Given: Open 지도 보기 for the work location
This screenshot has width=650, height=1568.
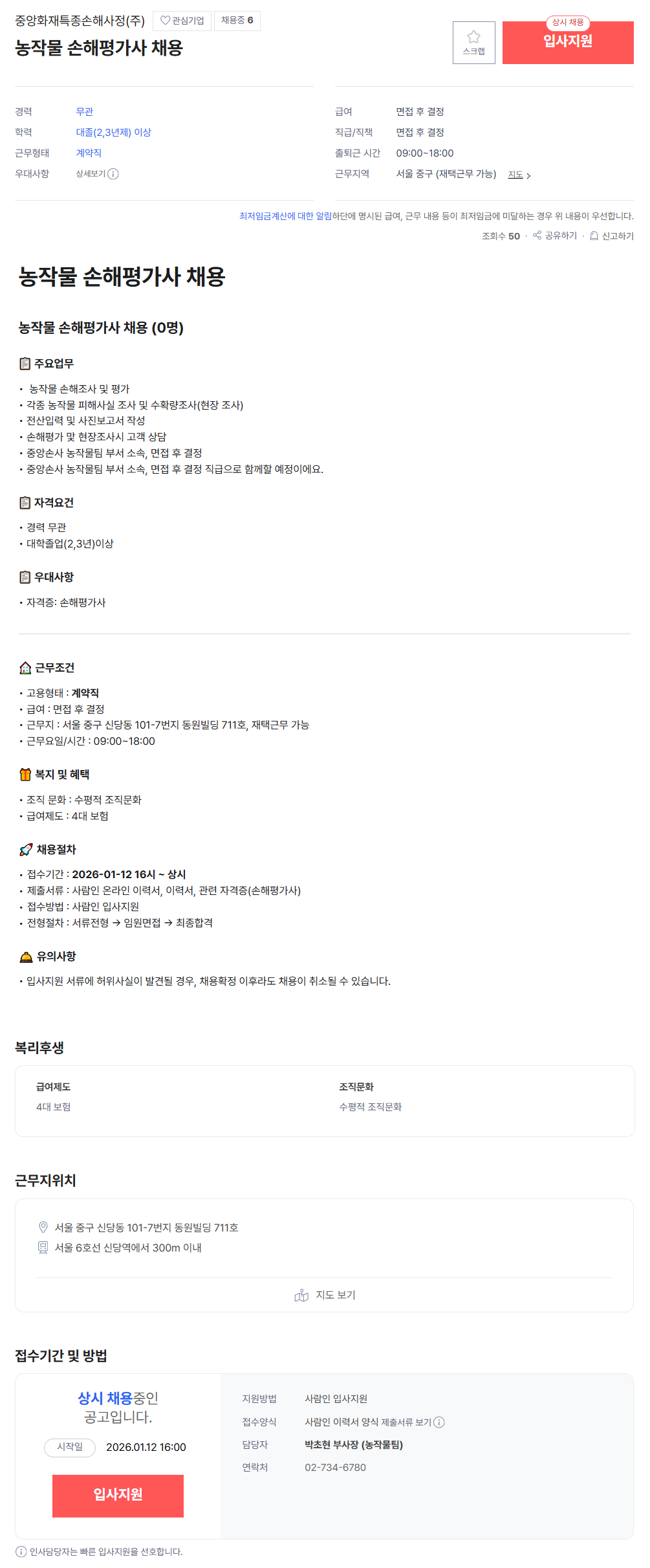Looking at the screenshot, I should click(x=325, y=1295).
